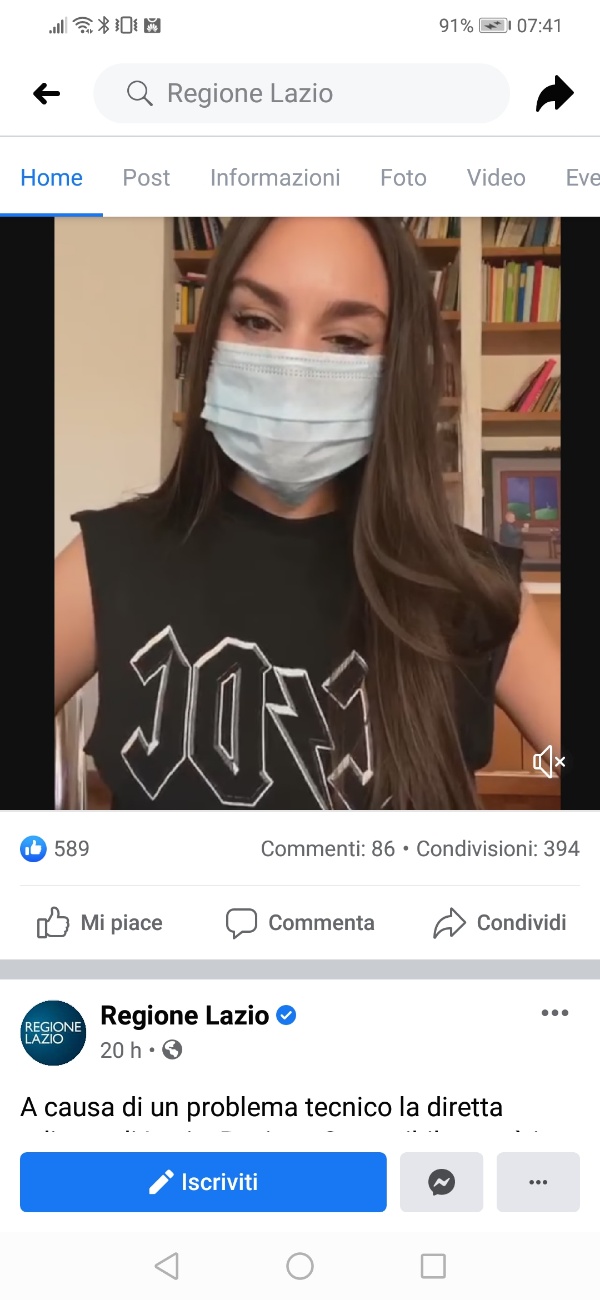Screen dimensions: 600x1300
Task: Like the post with Mi piace
Action: coord(99,923)
